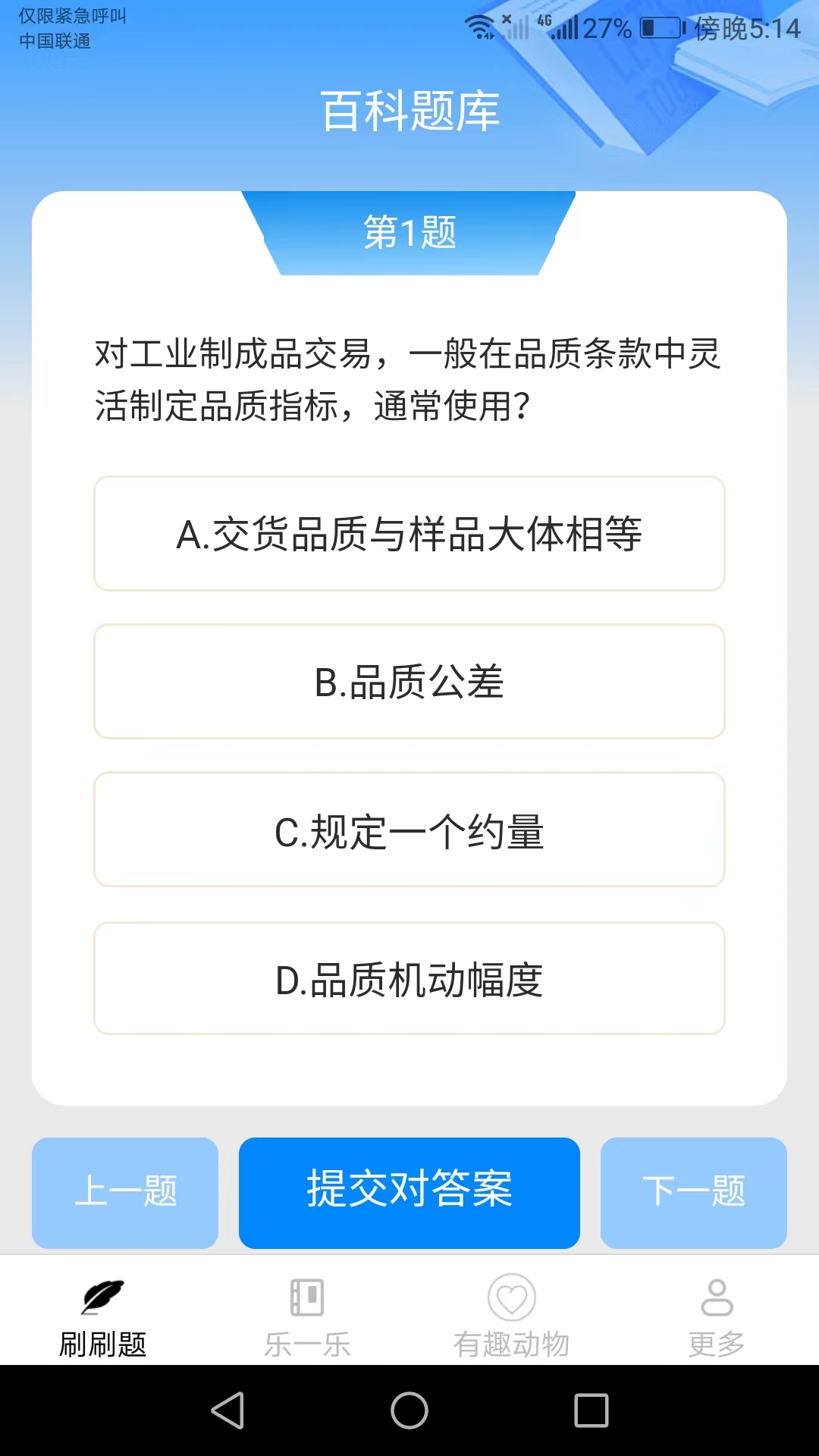Open the 乐一乐 tab

307,1318
